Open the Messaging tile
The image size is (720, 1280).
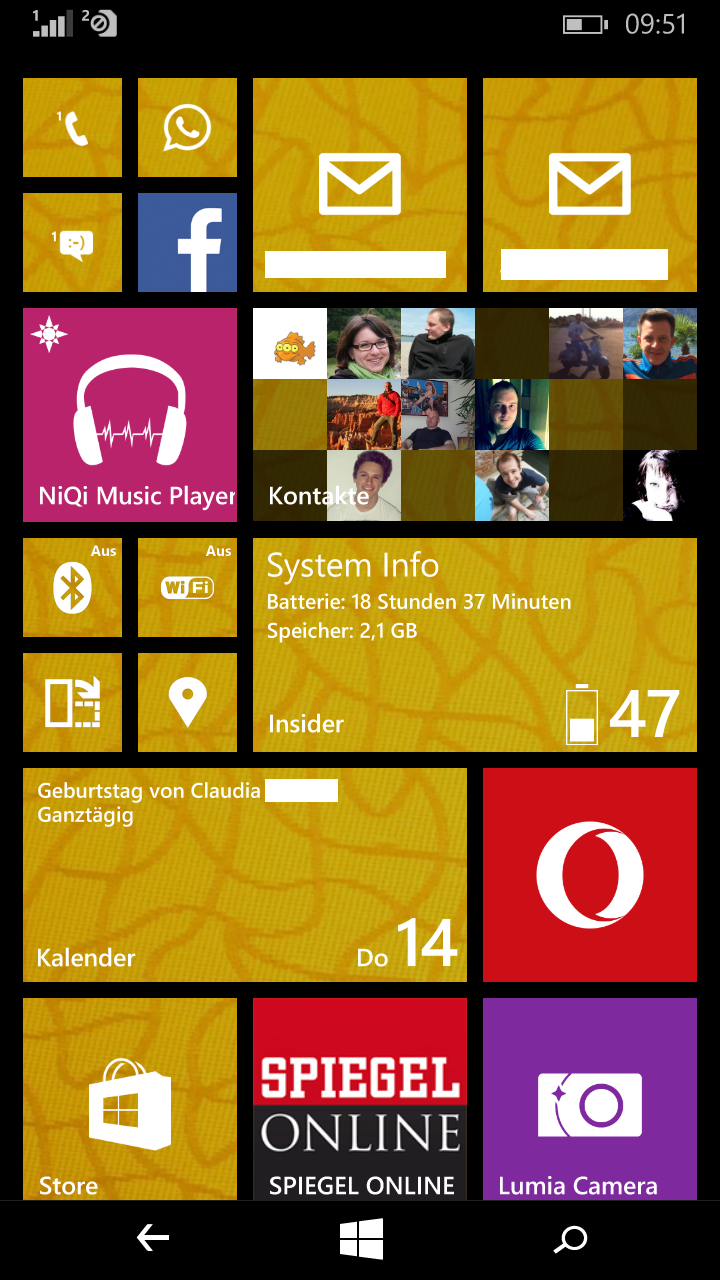point(72,242)
